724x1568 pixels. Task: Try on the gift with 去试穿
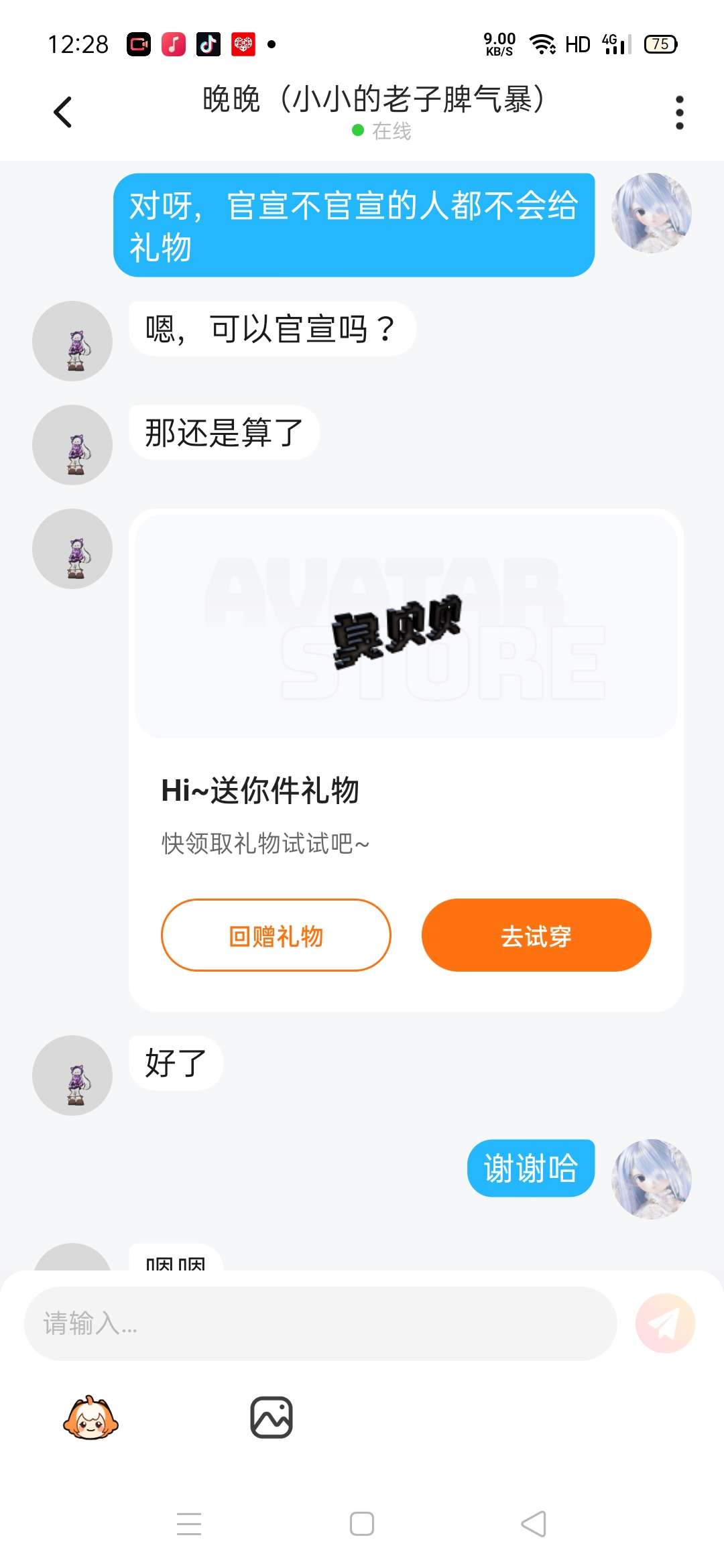click(x=536, y=935)
